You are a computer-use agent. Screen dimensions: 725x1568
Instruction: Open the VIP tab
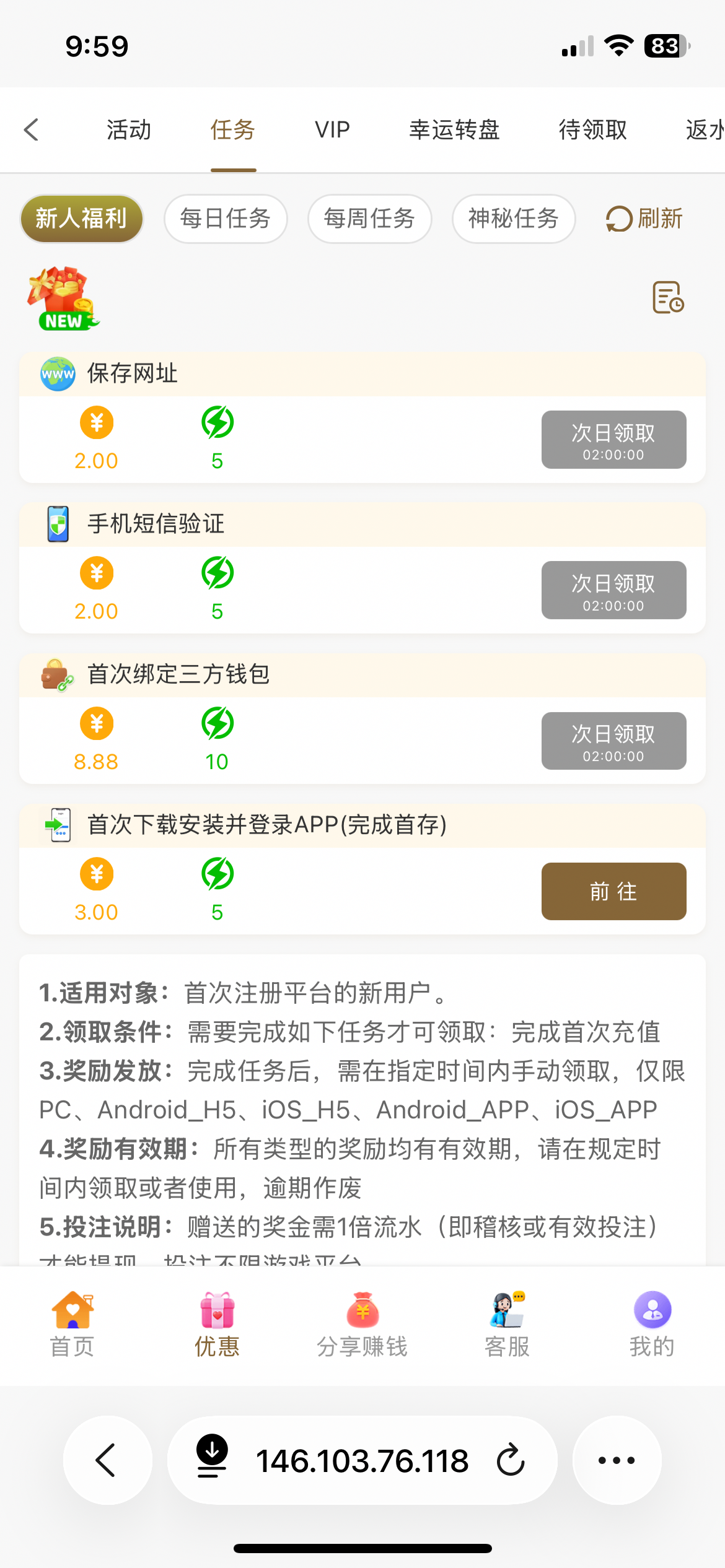pos(332,130)
